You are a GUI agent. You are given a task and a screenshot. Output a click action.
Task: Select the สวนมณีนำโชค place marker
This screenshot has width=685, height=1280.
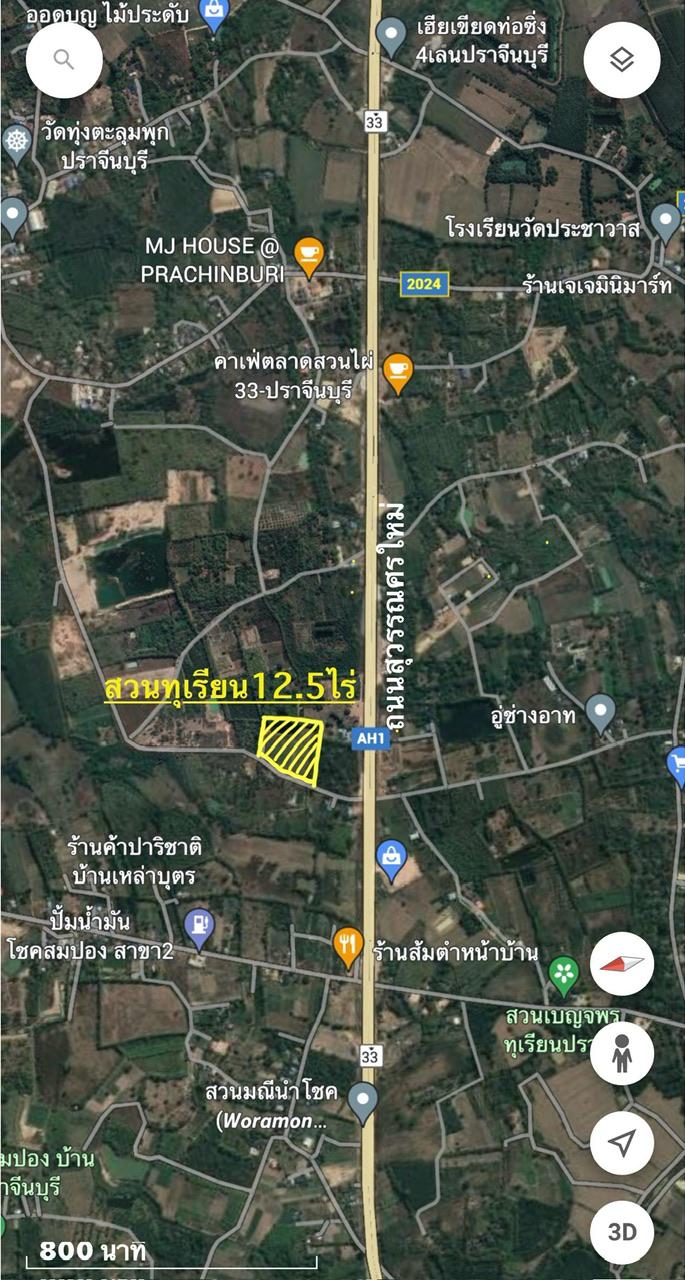pos(363,1103)
